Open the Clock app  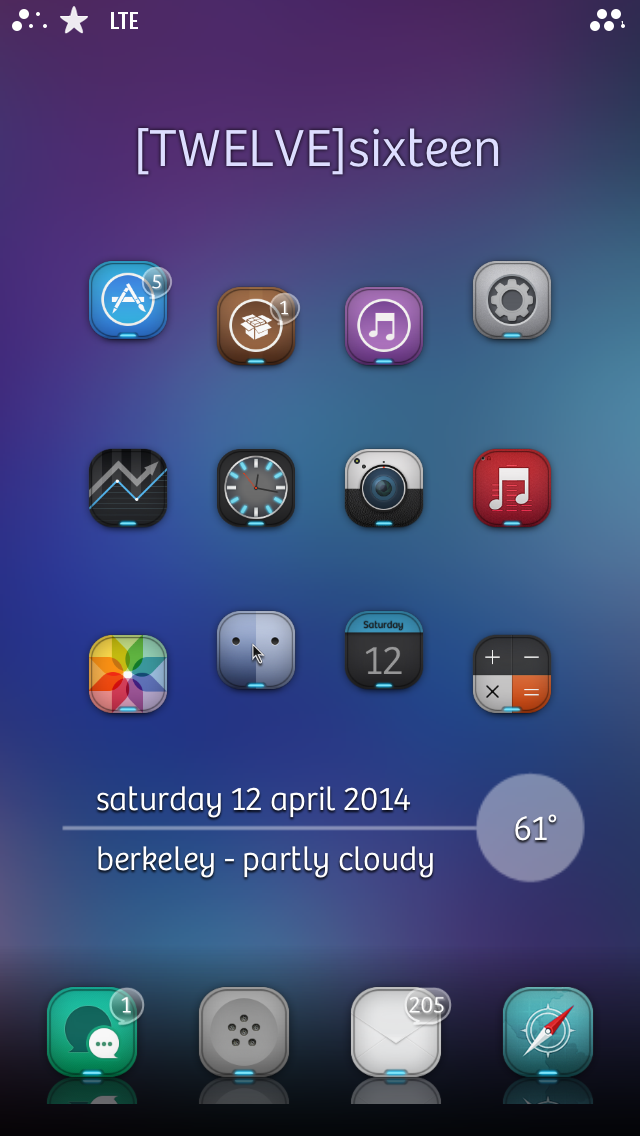click(256, 488)
